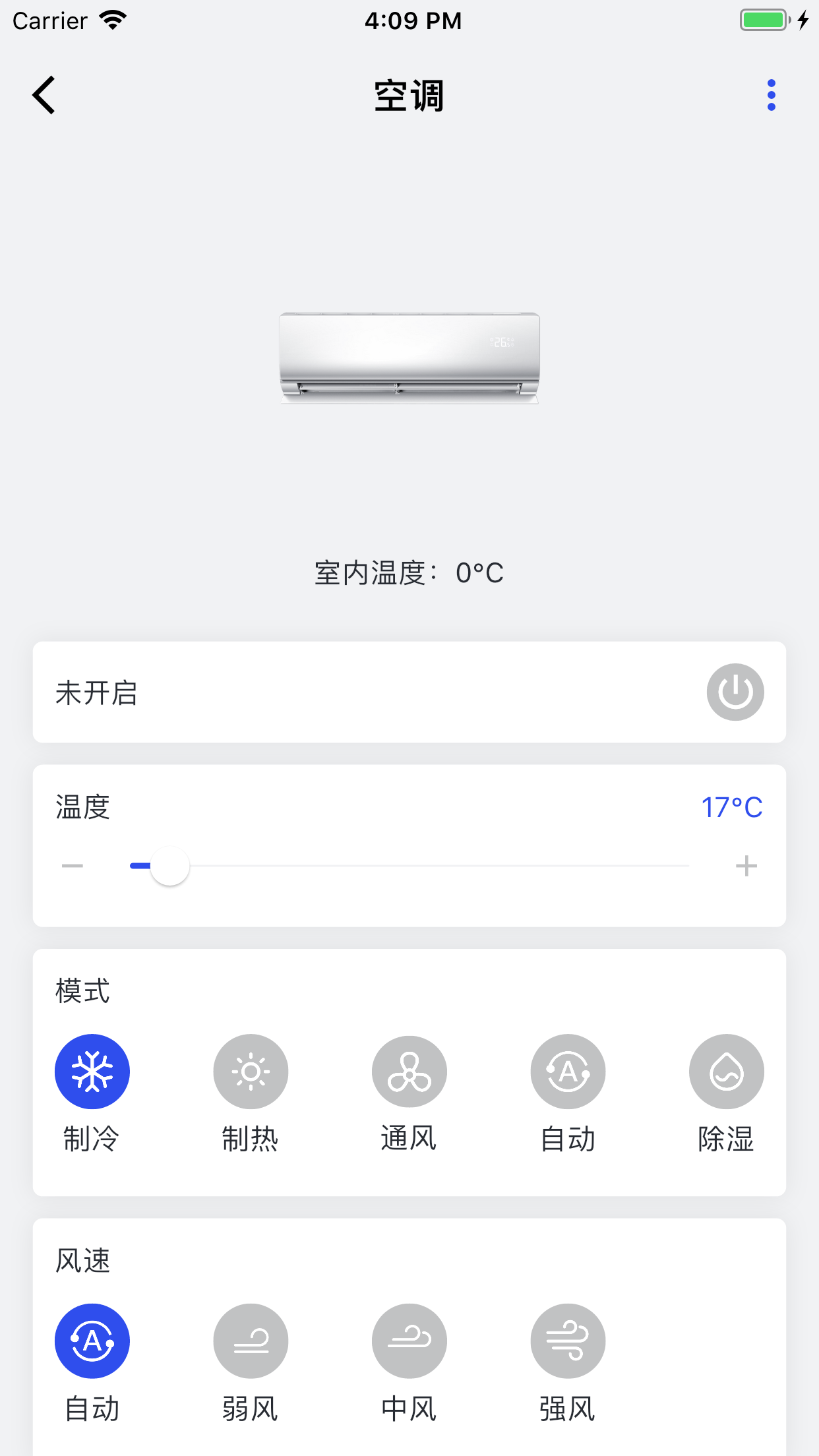The height and width of the screenshot is (1456, 819).
Task: Choose 强风 high fan speed
Action: (x=568, y=1341)
